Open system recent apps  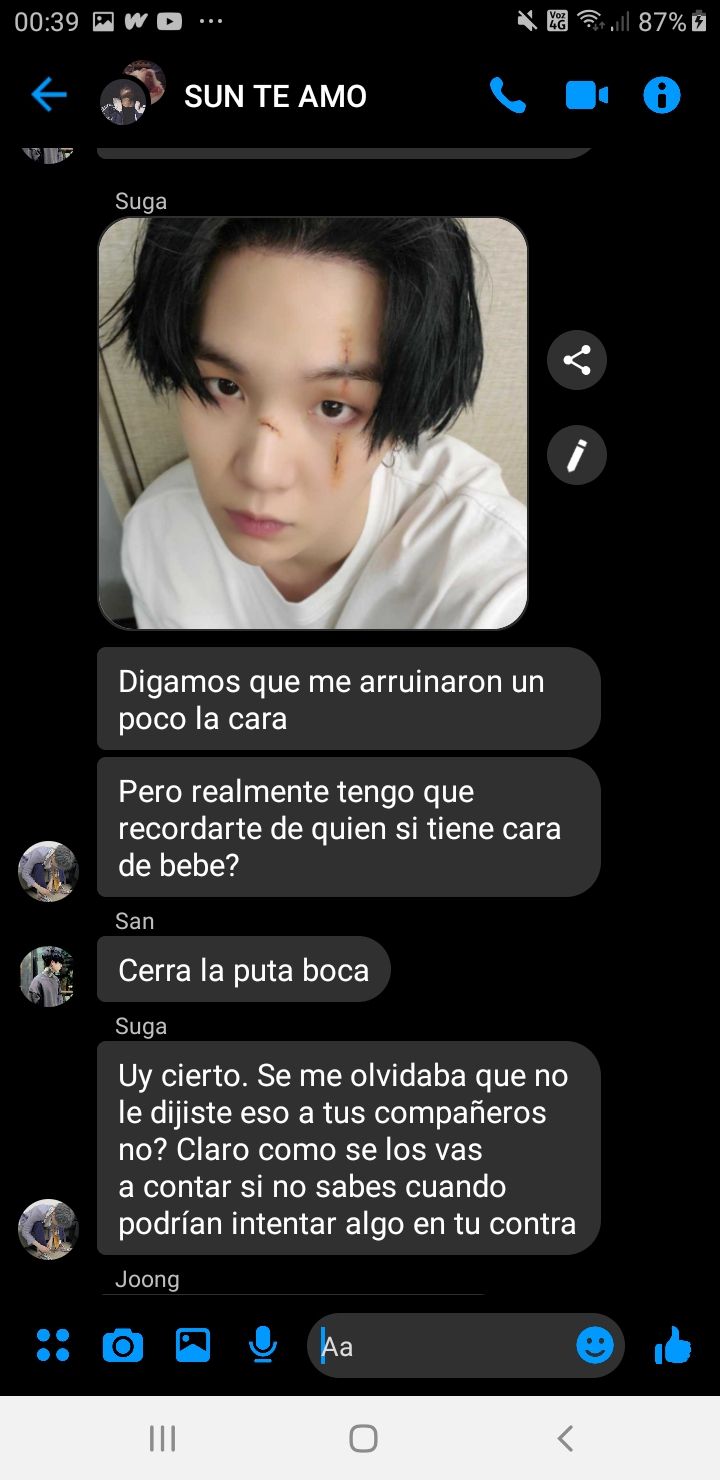point(162,1438)
